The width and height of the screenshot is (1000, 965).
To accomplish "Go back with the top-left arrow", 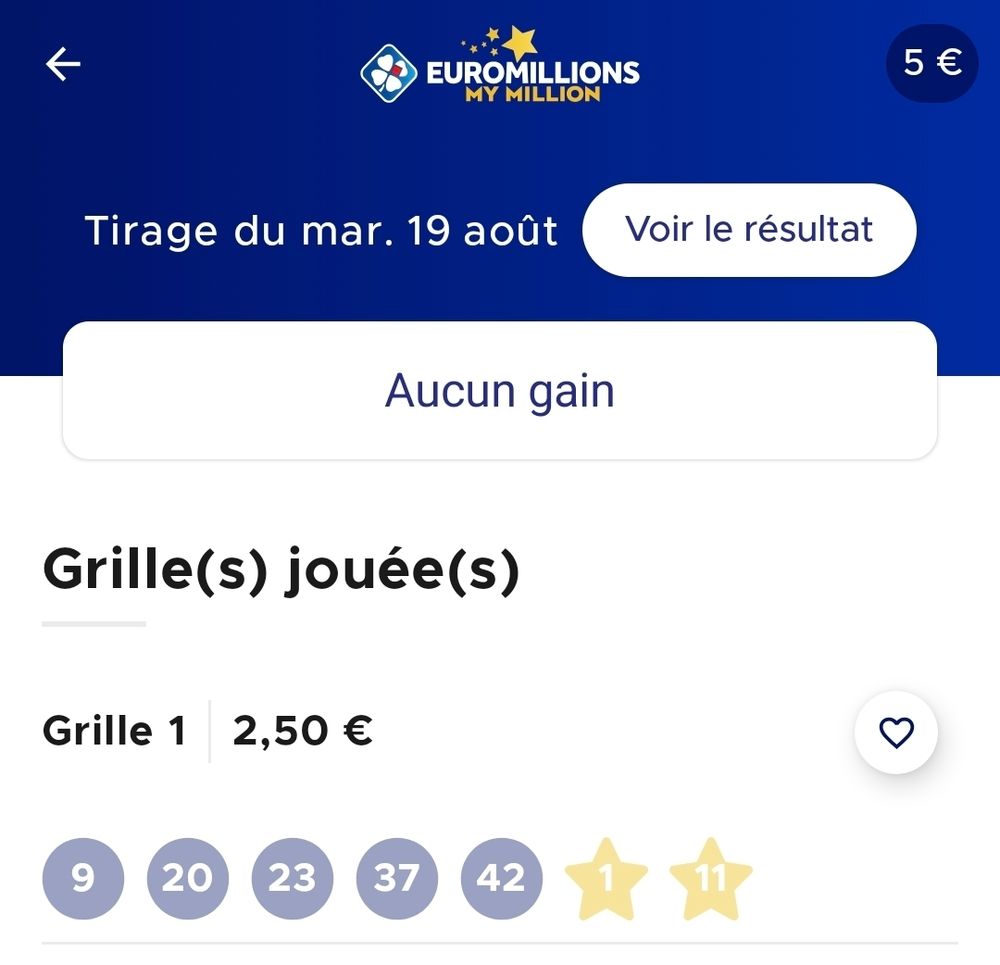I will click(63, 65).
